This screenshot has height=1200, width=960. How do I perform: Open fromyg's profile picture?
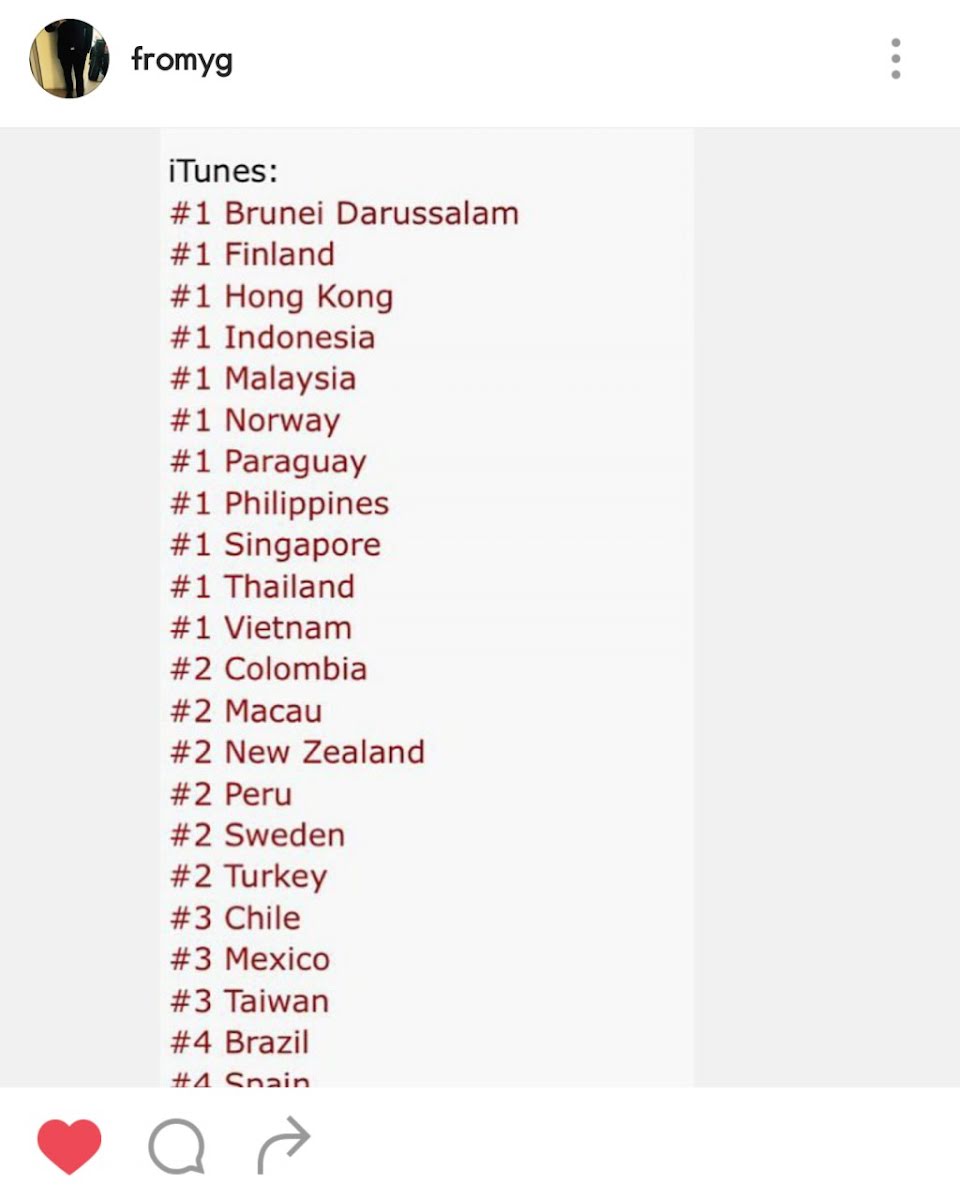point(69,59)
